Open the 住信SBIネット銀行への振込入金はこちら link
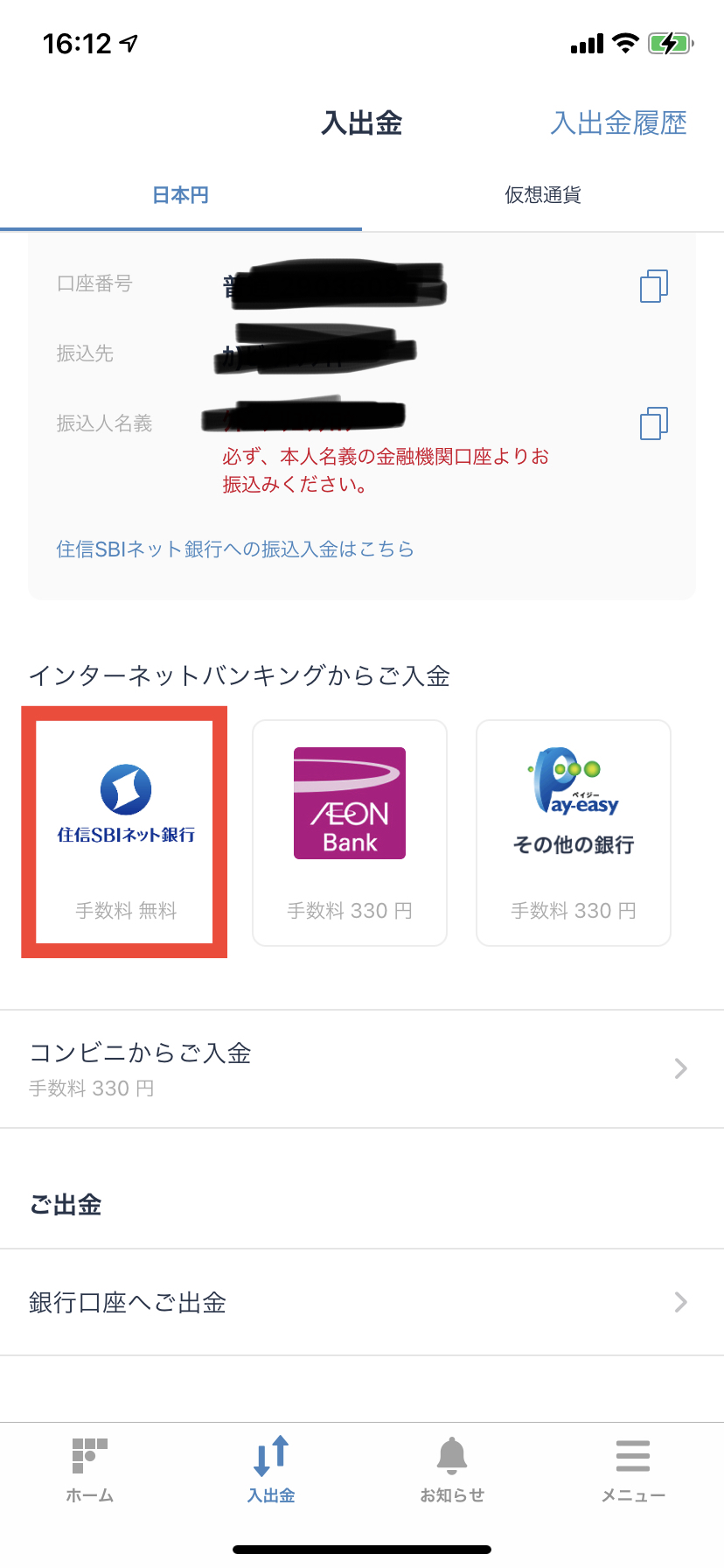The height and width of the screenshot is (1568, 724). 235,549
